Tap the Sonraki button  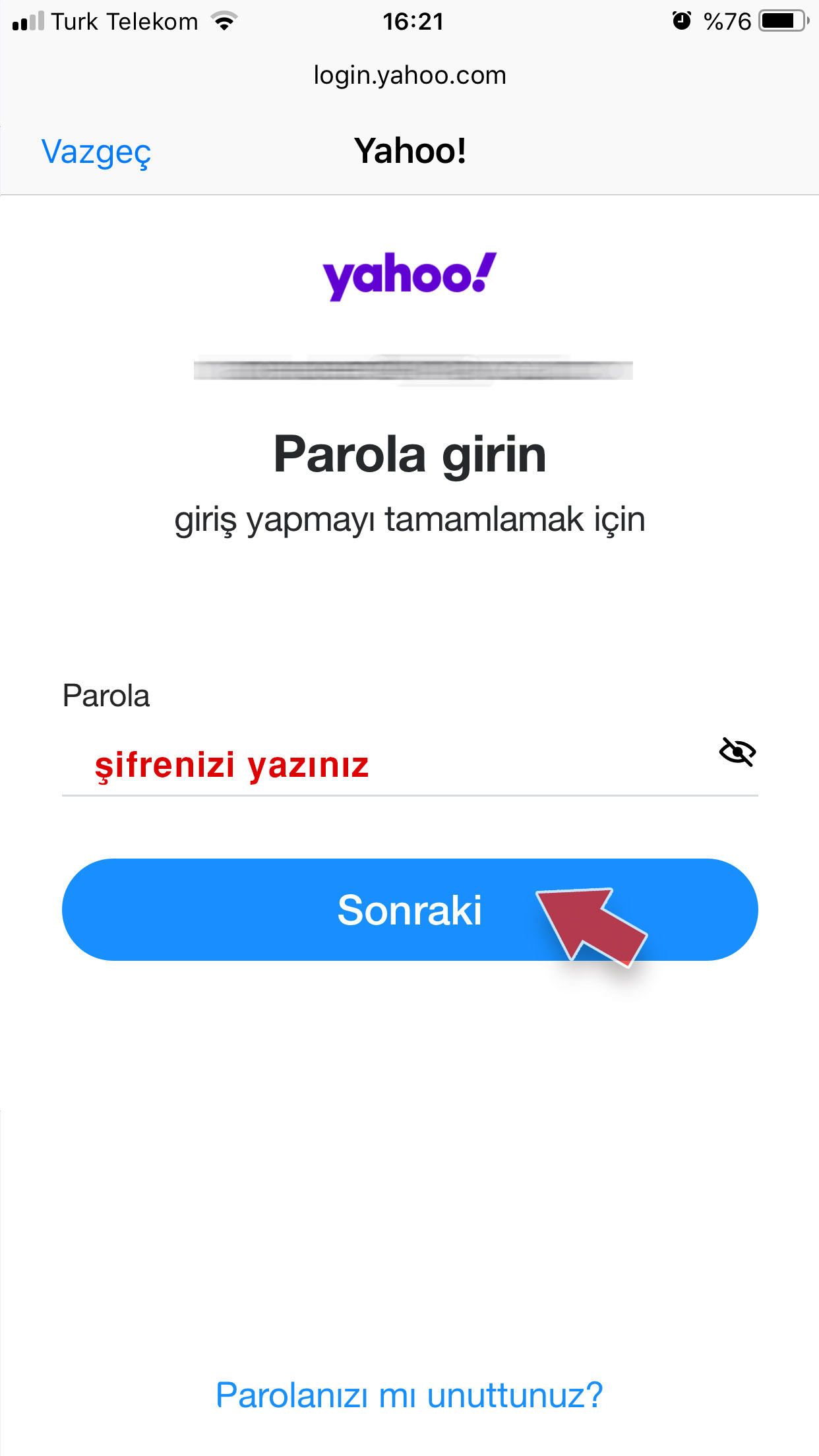coord(409,909)
